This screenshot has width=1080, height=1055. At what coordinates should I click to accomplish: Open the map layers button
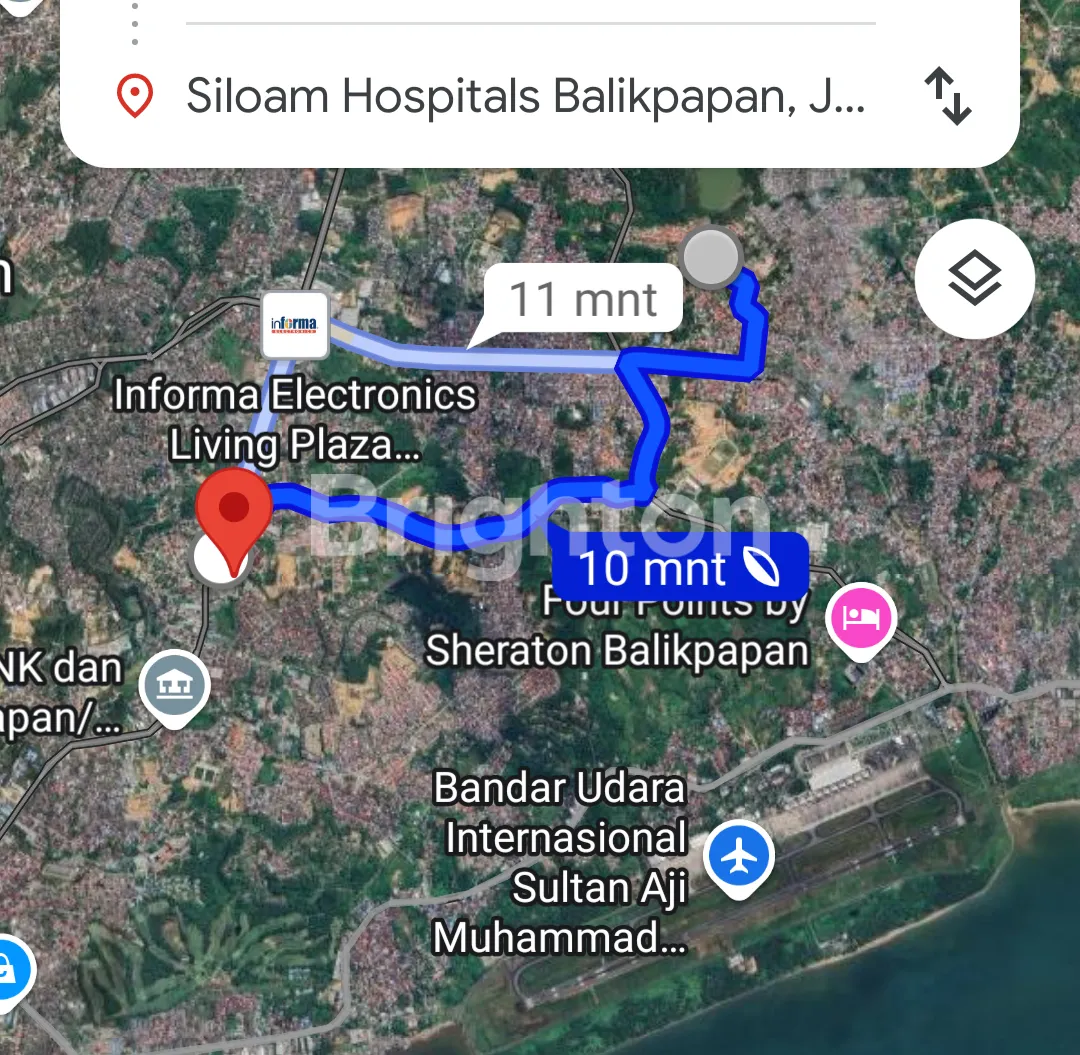(974, 279)
